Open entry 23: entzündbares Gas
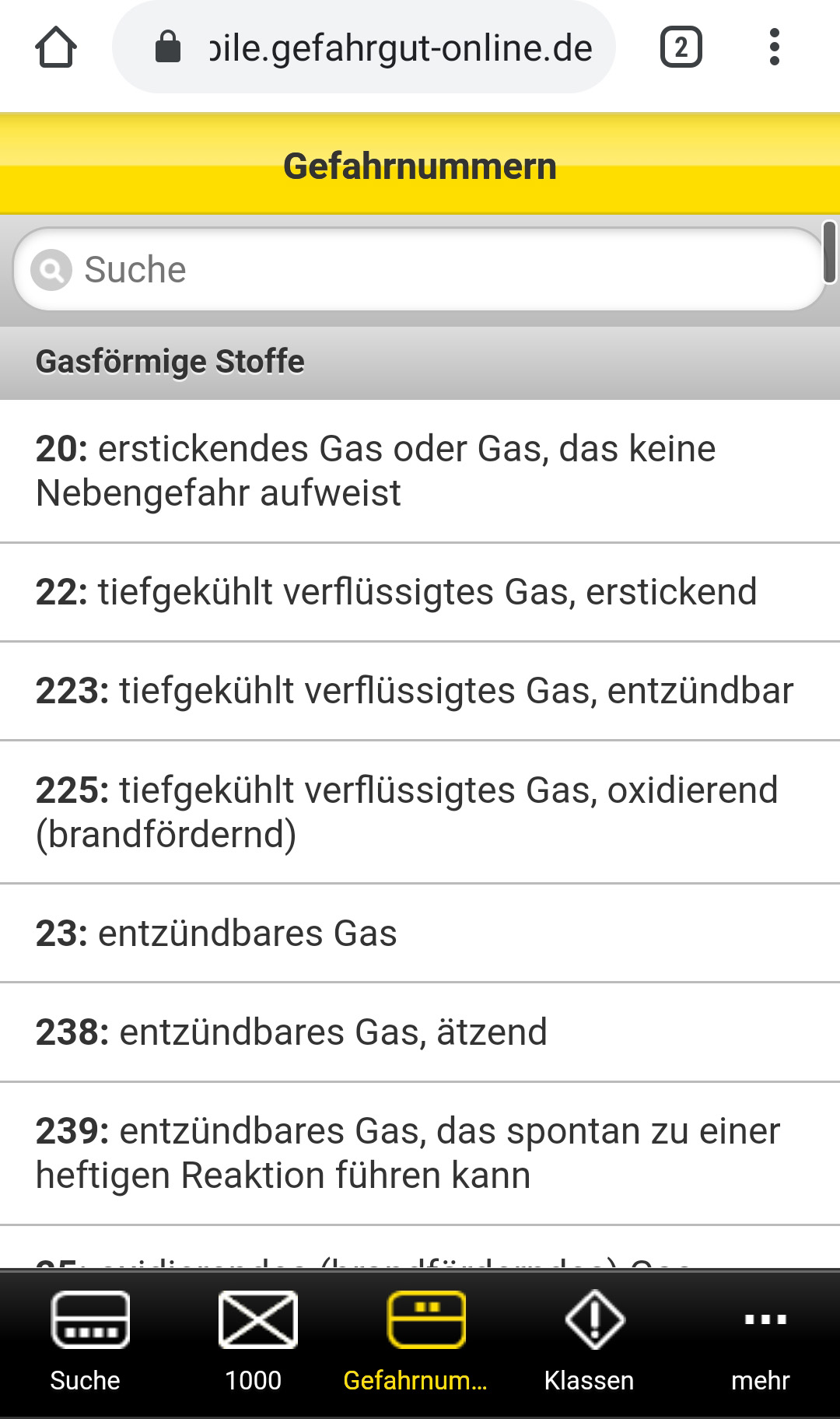840x1419 pixels. [x=420, y=934]
